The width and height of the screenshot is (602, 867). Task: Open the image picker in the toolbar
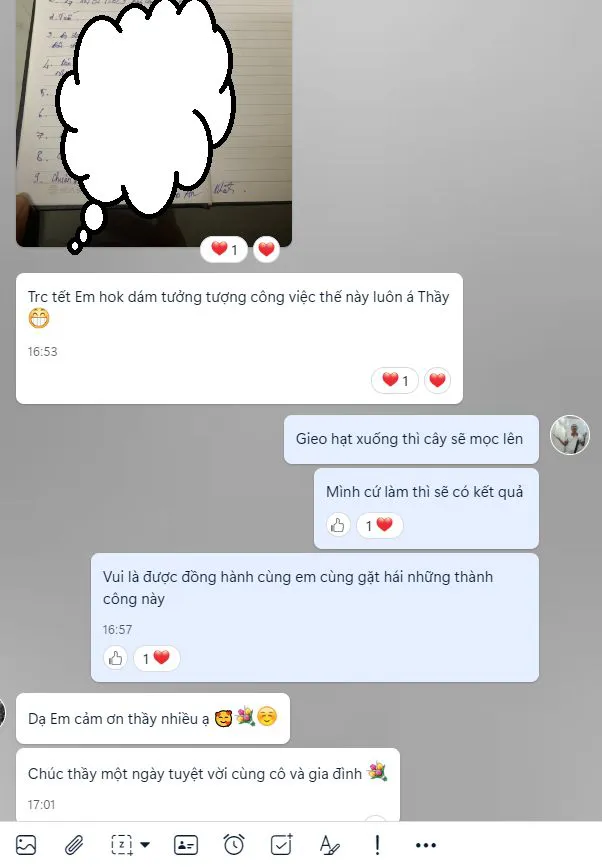pos(26,845)
